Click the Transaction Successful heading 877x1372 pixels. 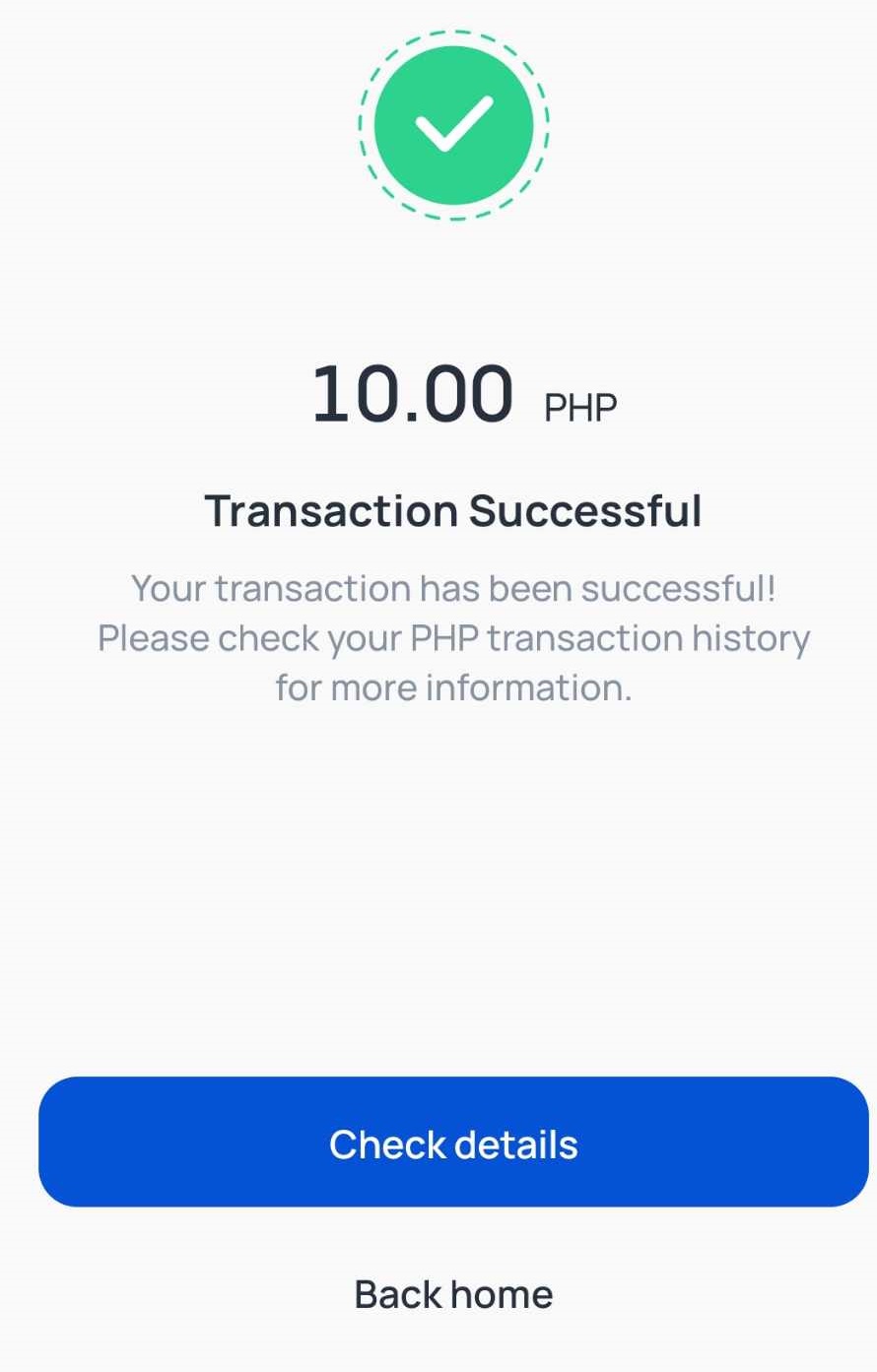point(453,510)
